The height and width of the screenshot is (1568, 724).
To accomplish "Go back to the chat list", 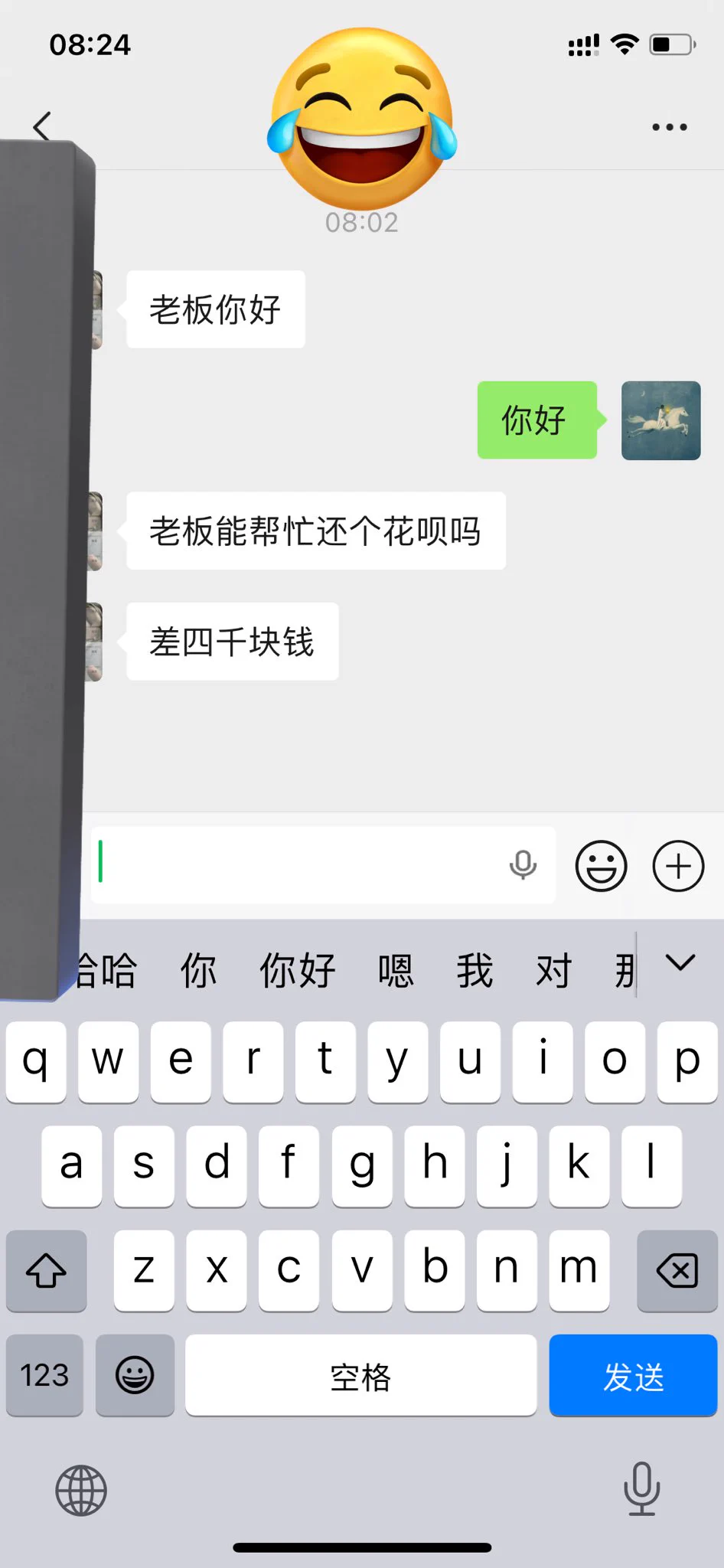I will pyautogui.click(x=43, y=126).
